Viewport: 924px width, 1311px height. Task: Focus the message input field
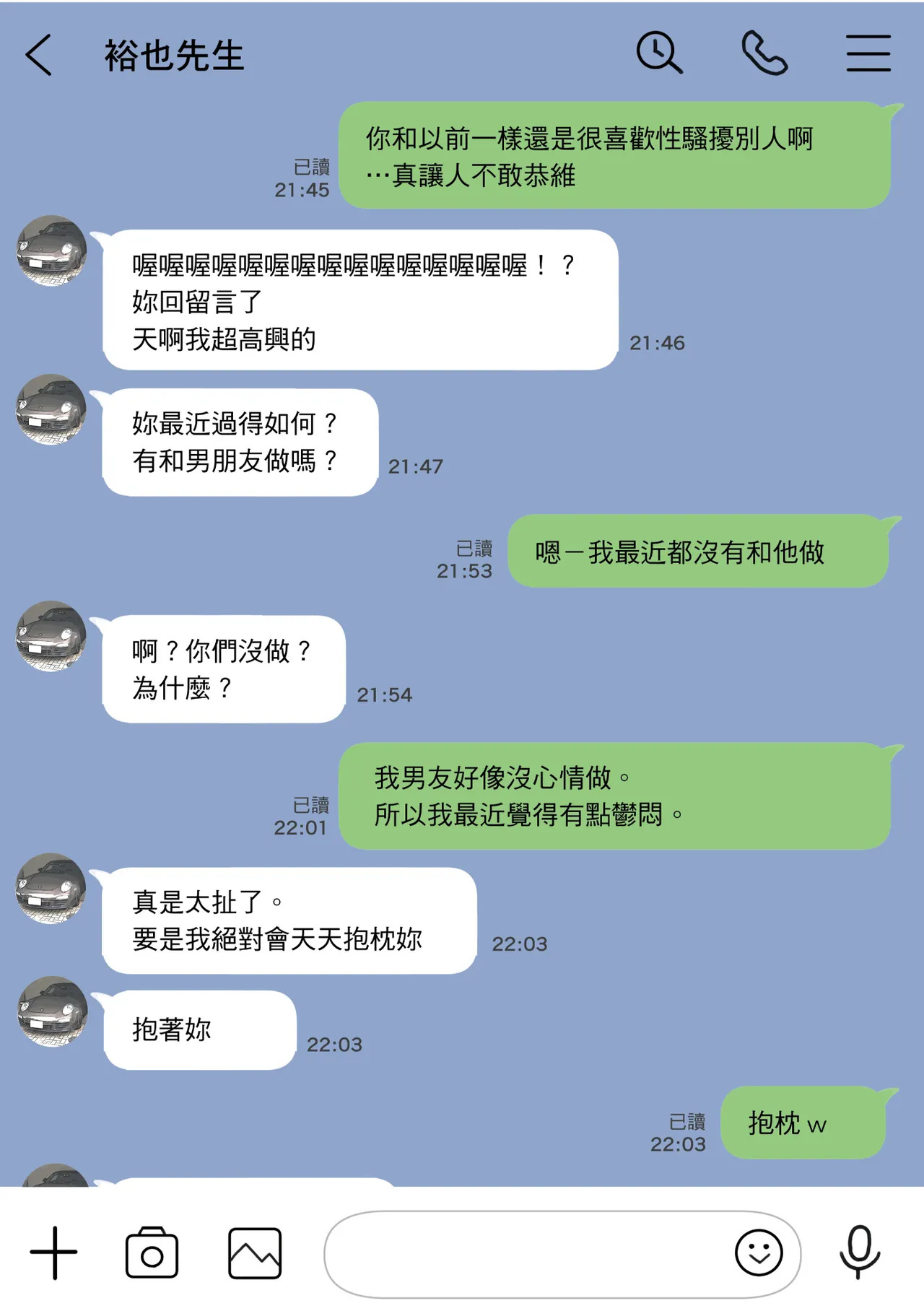tap(527, 1255)
